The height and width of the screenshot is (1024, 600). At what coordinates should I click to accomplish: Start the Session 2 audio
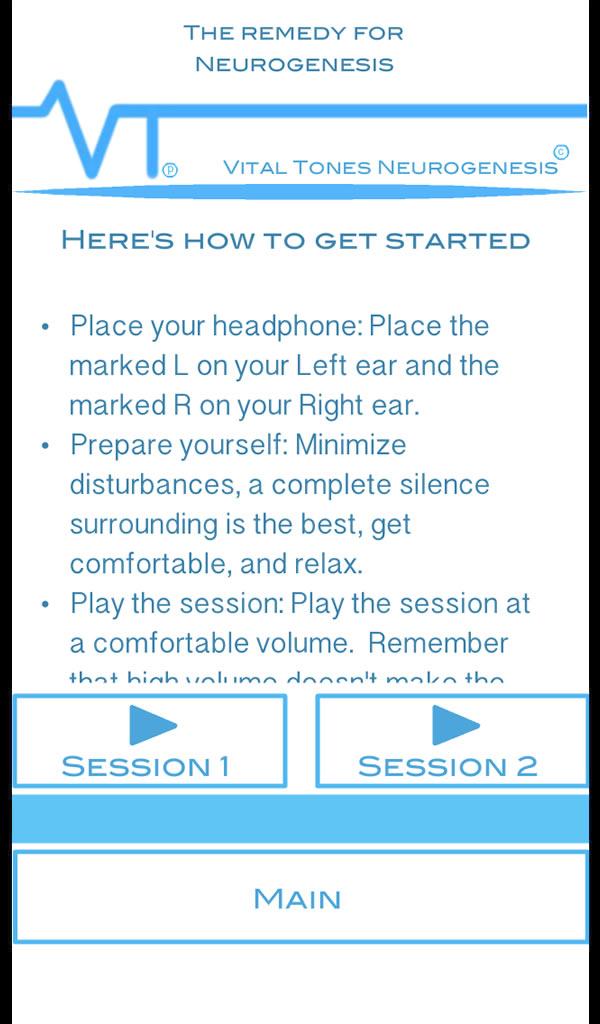[452, 741]
